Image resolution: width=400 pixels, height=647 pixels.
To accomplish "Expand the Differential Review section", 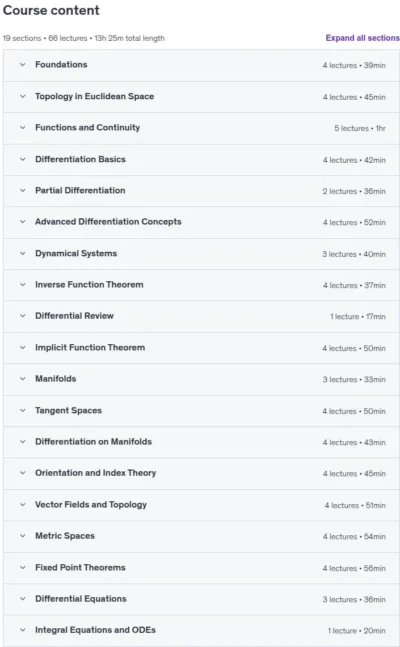I will point(201,316).
